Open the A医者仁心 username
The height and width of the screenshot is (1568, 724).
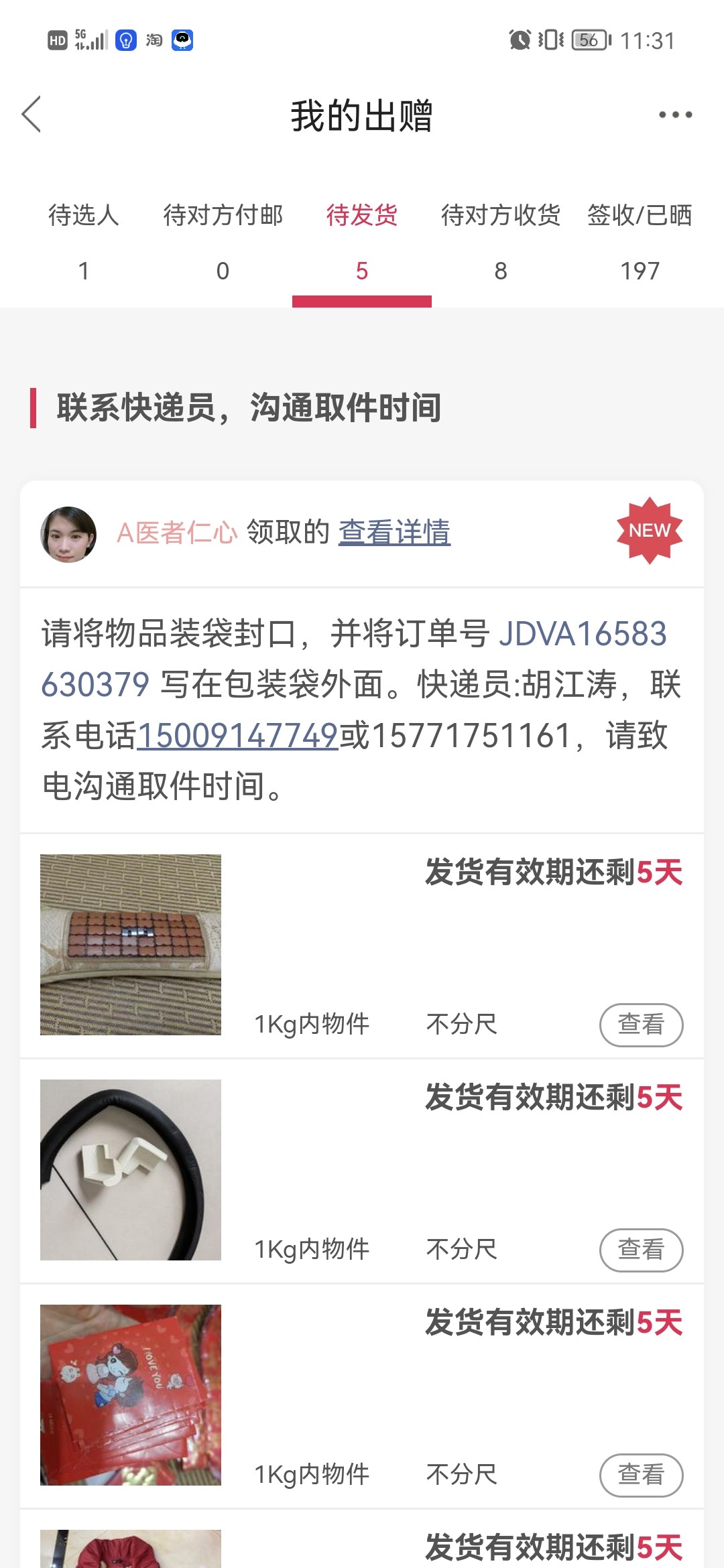[x=177, y=533]
